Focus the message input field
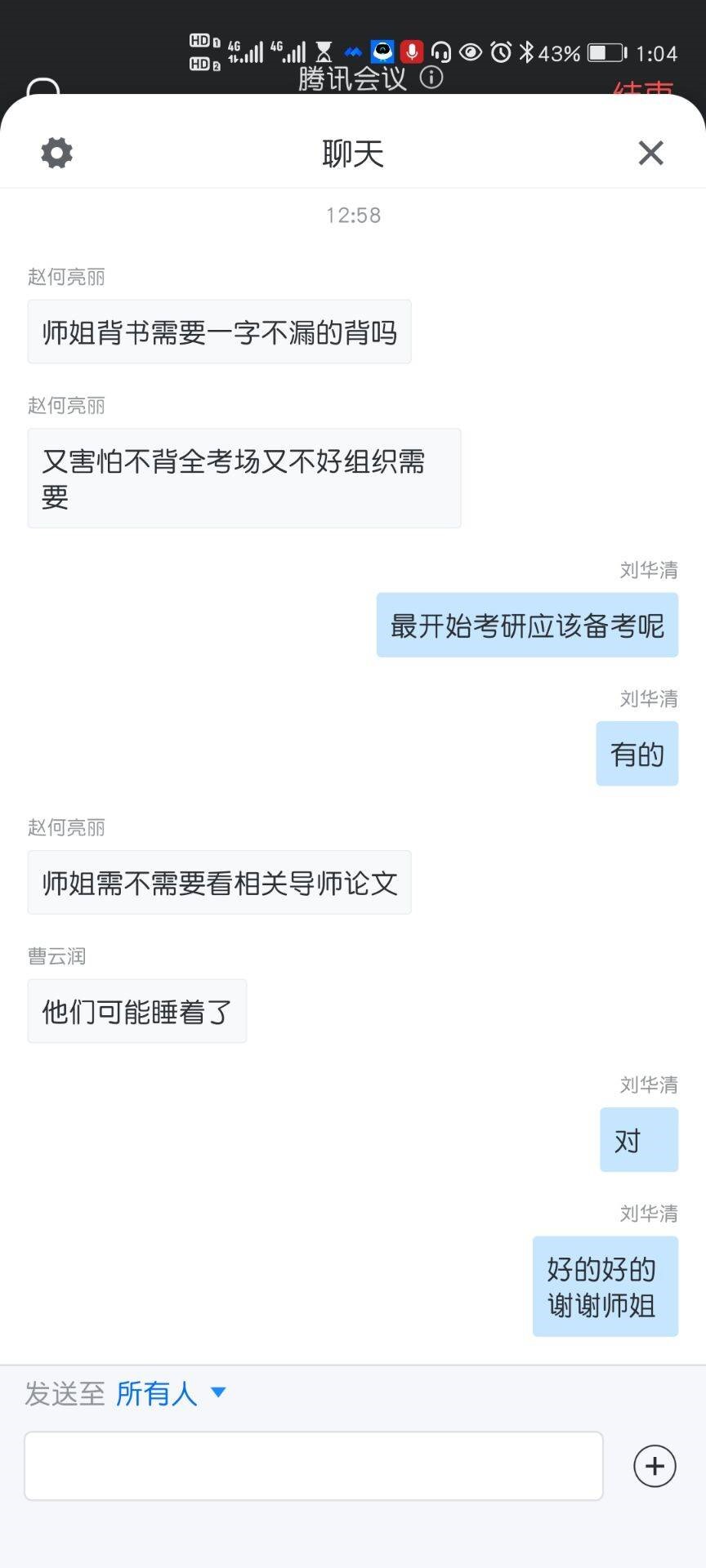This screenshot has height=1568, width=706. [314, 1466]
